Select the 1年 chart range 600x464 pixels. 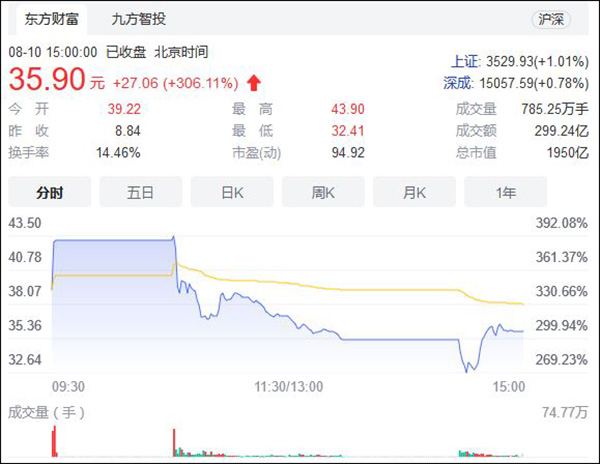[505, 192]
